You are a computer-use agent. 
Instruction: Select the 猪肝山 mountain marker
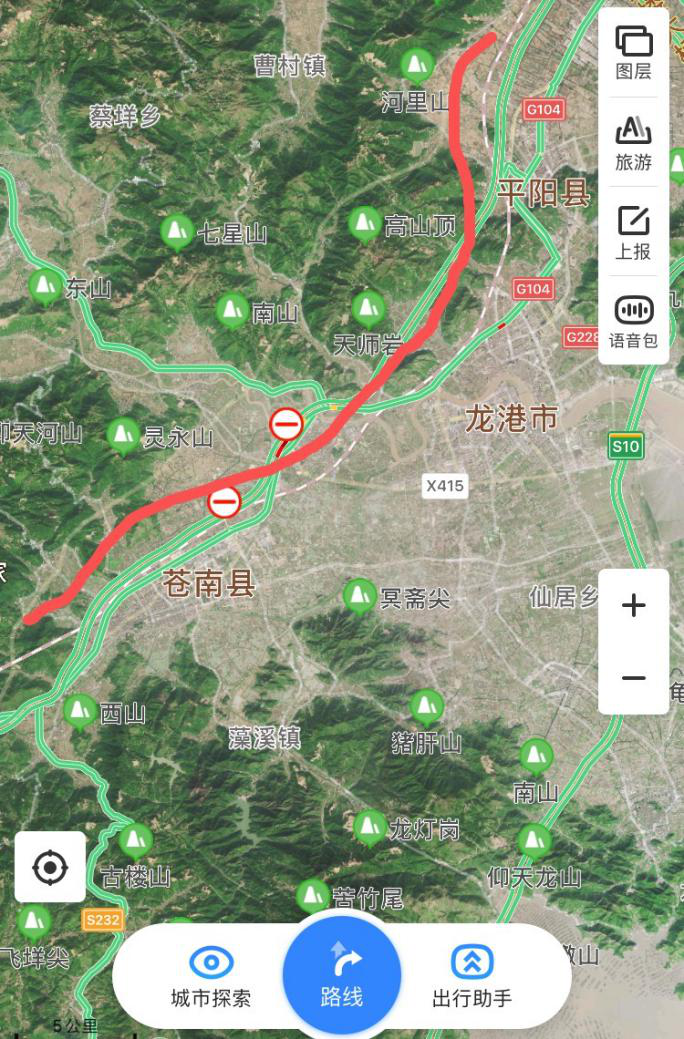click(427, 707)
